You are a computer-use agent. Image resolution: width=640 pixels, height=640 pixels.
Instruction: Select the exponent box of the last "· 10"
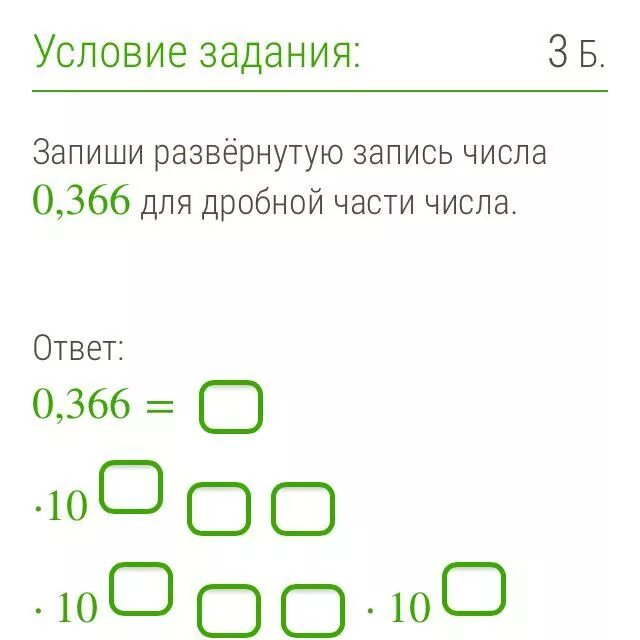point(474,589)
